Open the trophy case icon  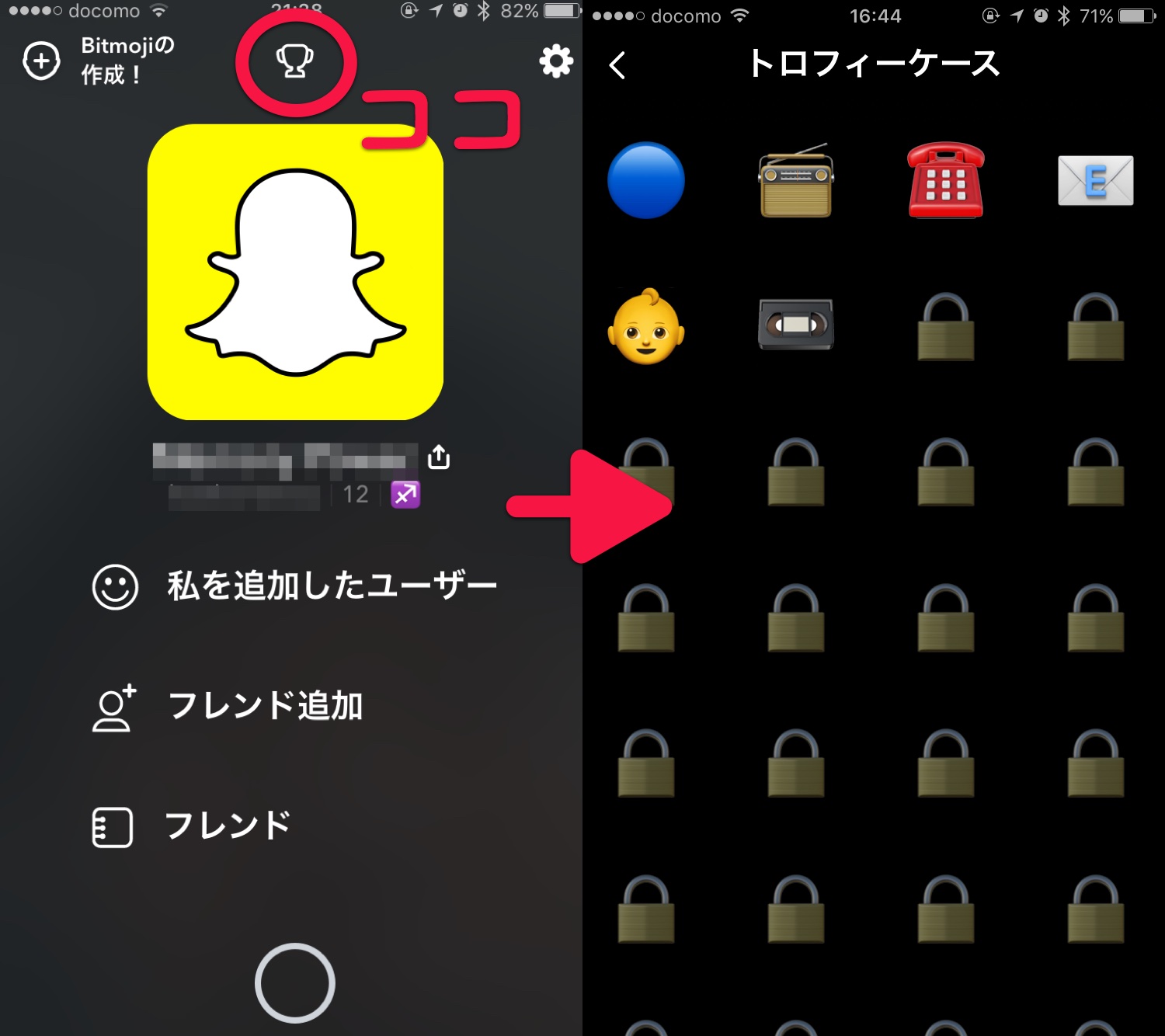tap(295, 61)
